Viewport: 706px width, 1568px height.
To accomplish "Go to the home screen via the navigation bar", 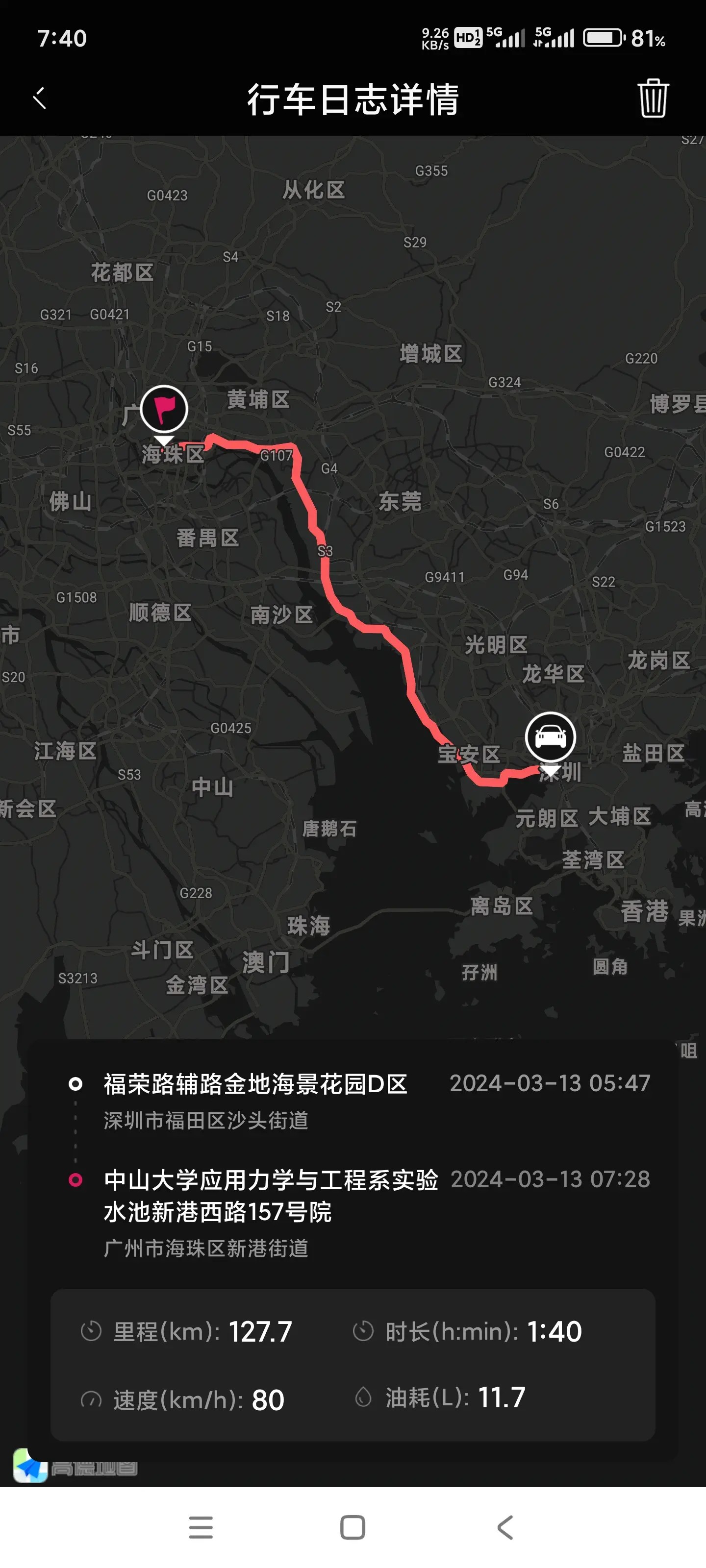I will point(353,1527).
